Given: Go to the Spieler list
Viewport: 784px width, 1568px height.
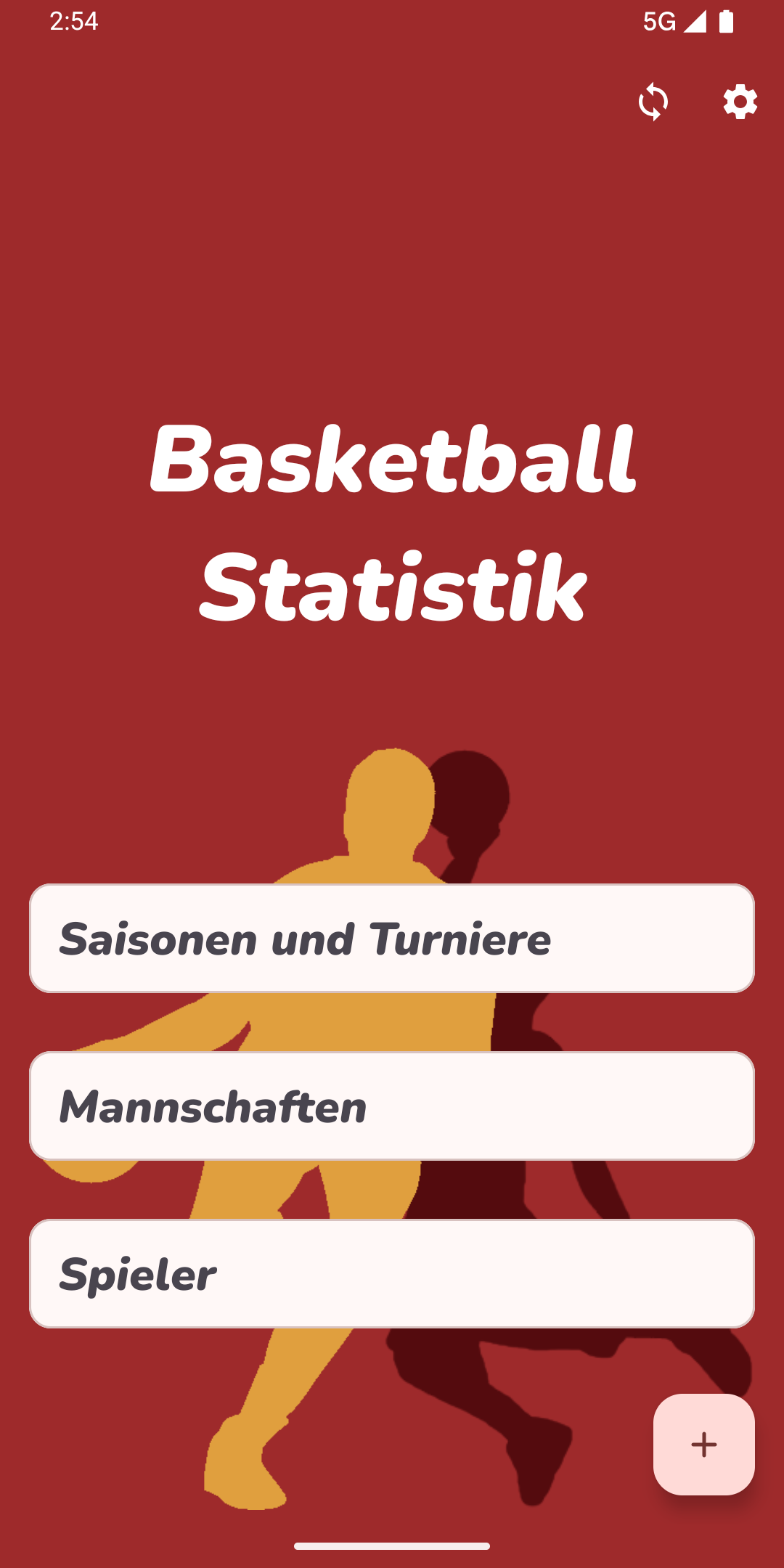Looking at the screenshot, I should (x=392, y=1273).
